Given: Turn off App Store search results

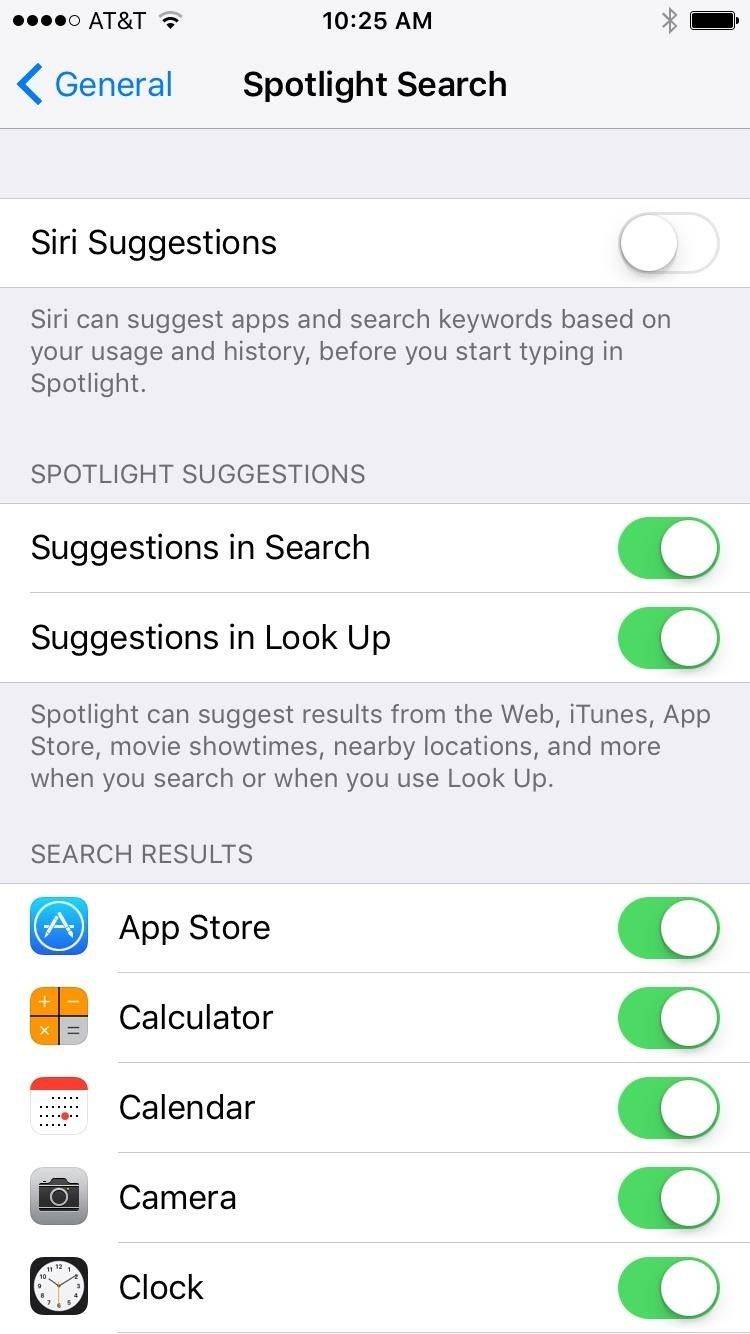Looking at the screenshot, I should pyautogui.click(x=668, y=927).
